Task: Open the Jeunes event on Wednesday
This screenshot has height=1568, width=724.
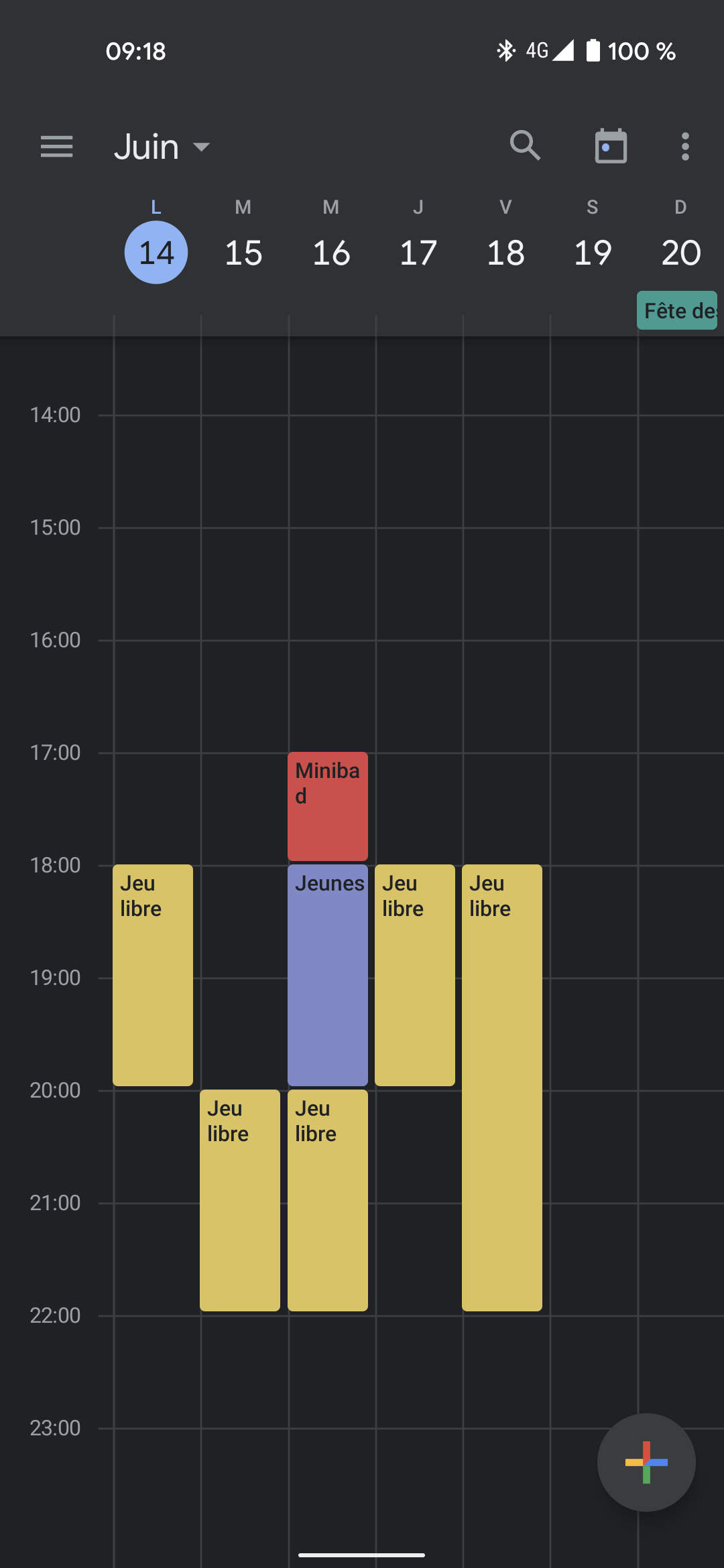Action: [x=328, y=975]
